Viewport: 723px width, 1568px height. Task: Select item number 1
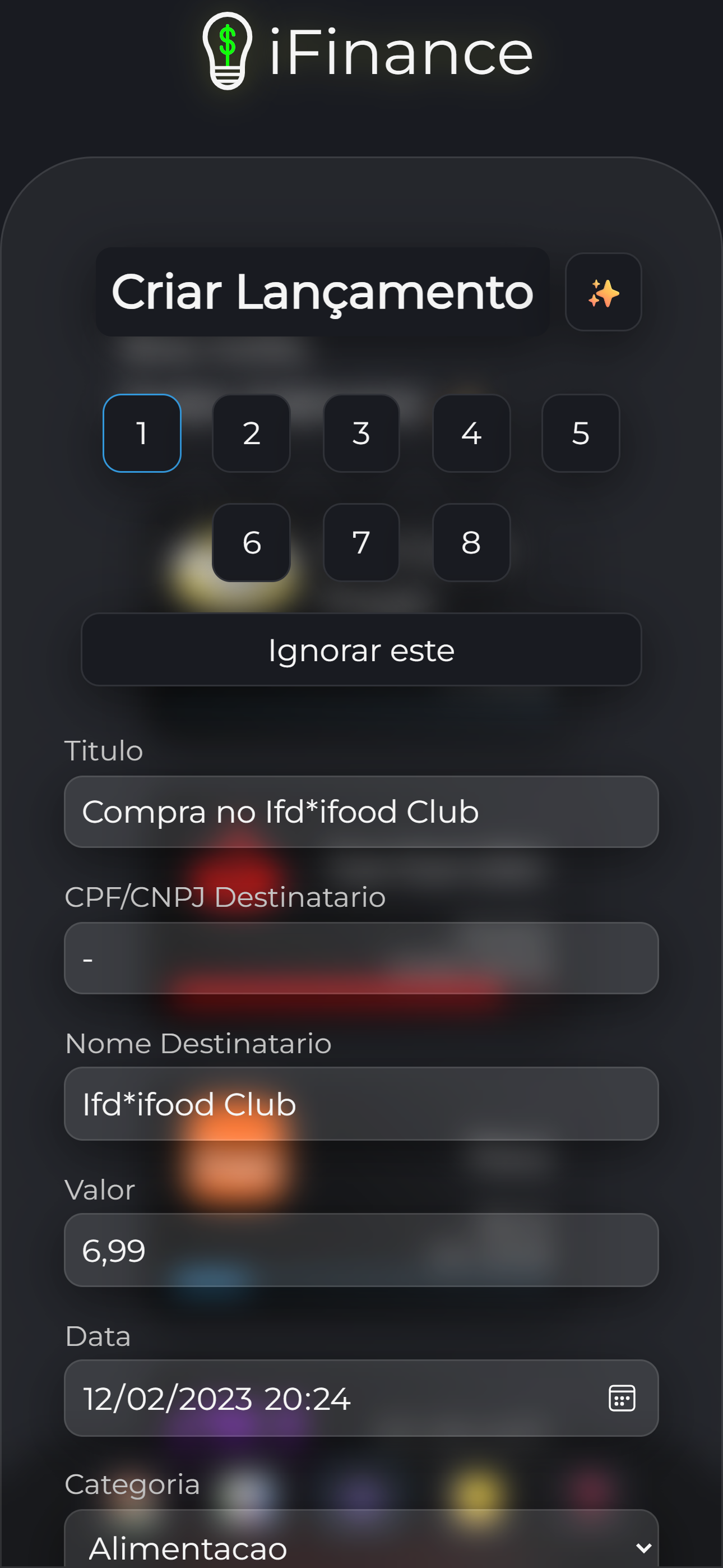142,433
